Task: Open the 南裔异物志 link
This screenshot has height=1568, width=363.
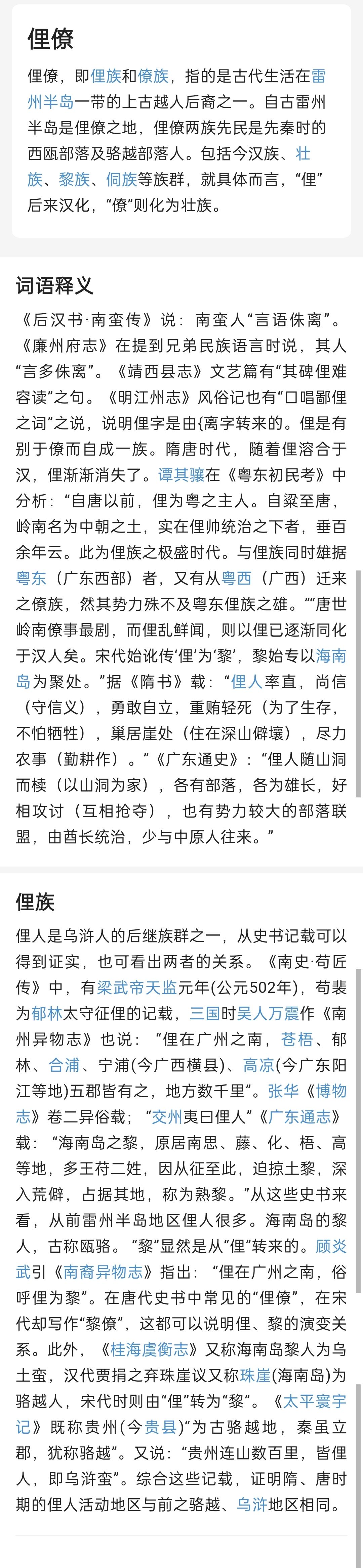Action: click(x=103, y=1272)
